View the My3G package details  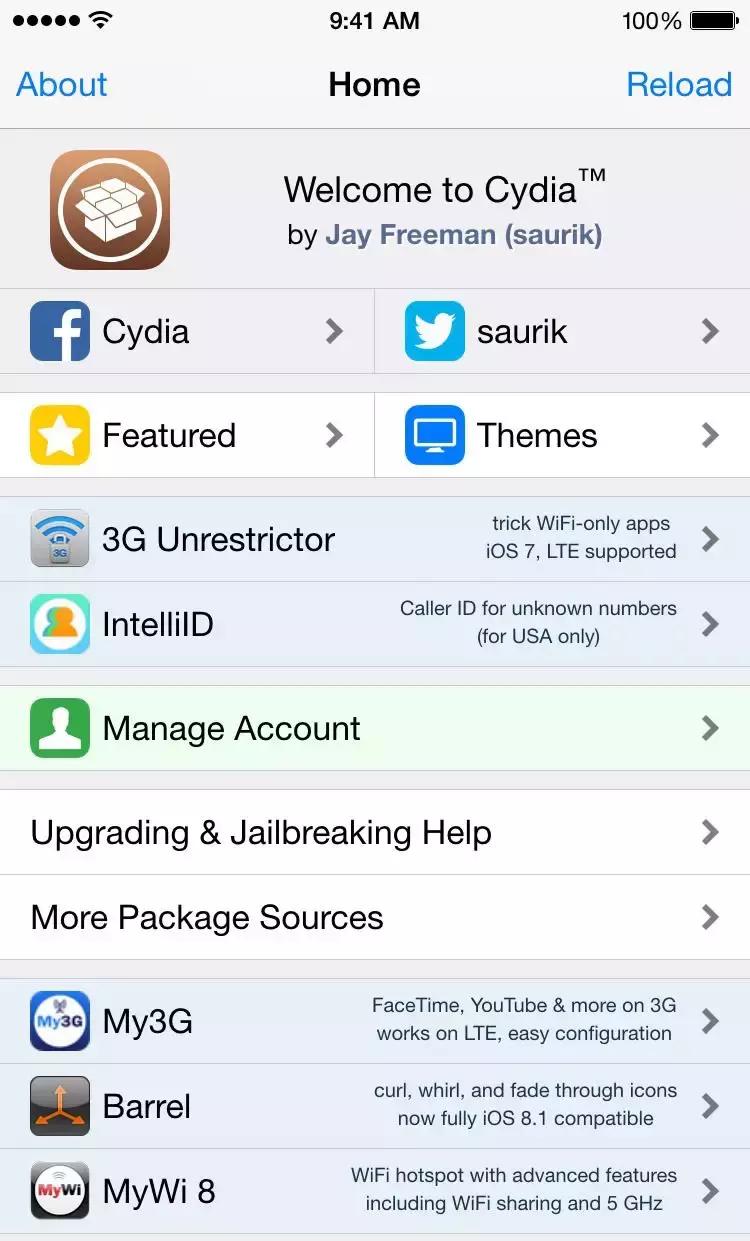(375, 1021)
